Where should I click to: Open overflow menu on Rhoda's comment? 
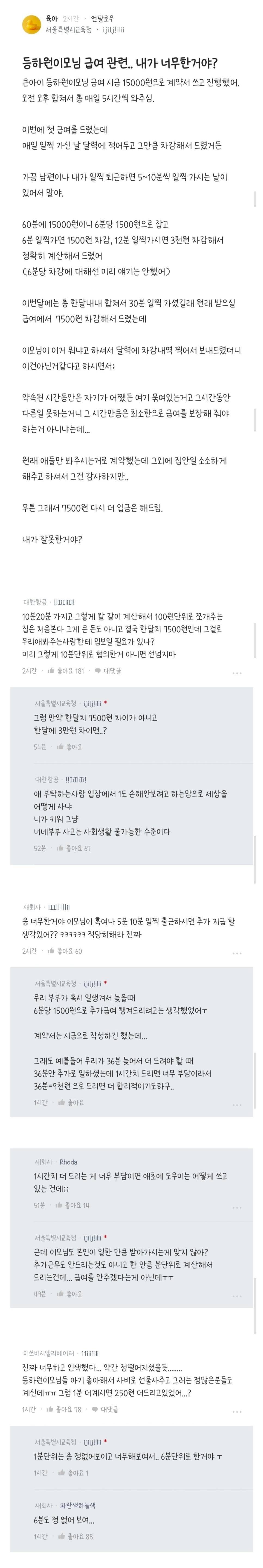(237, 1207)
